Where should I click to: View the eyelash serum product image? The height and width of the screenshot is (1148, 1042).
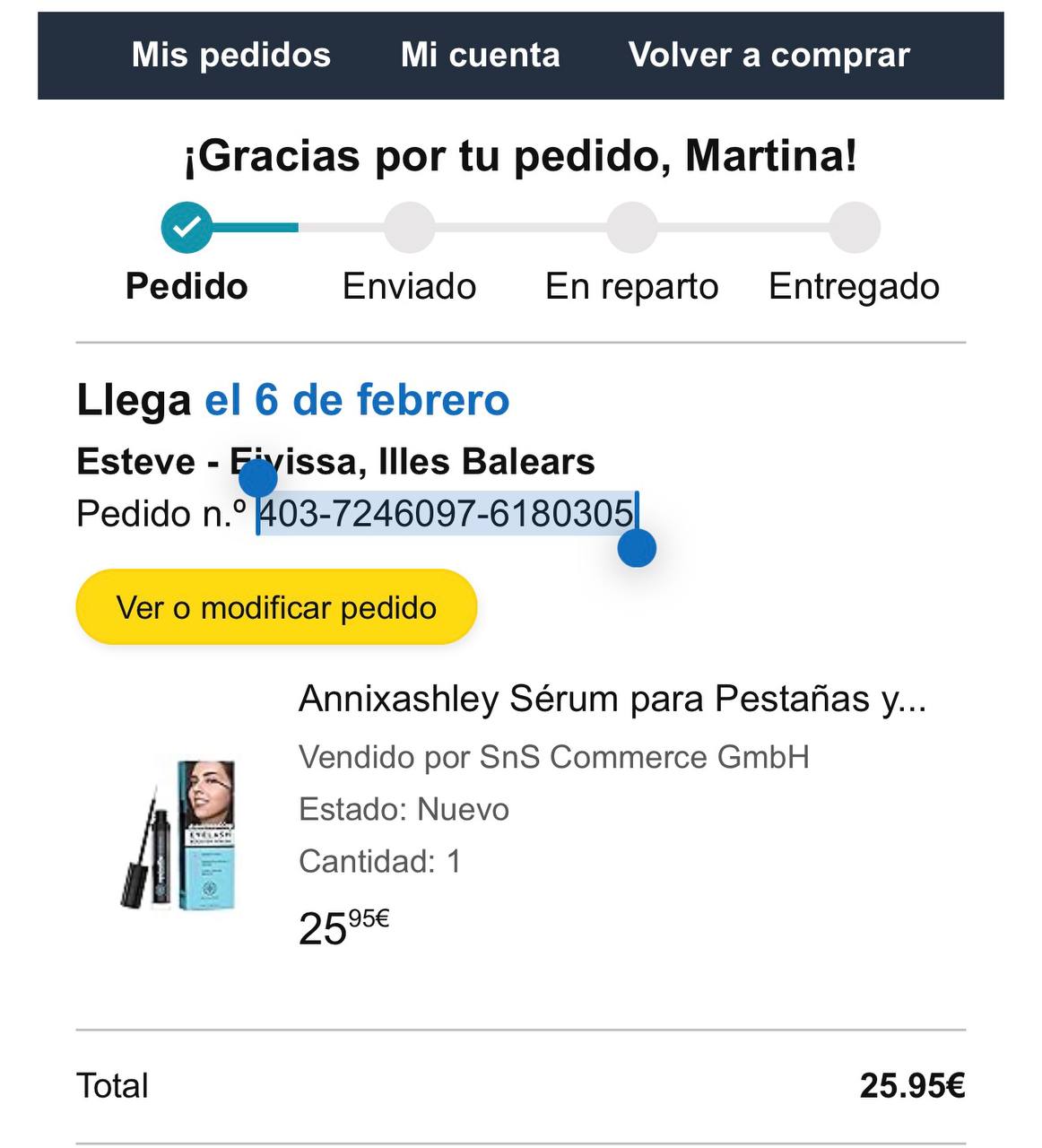(x=179, y=834)
